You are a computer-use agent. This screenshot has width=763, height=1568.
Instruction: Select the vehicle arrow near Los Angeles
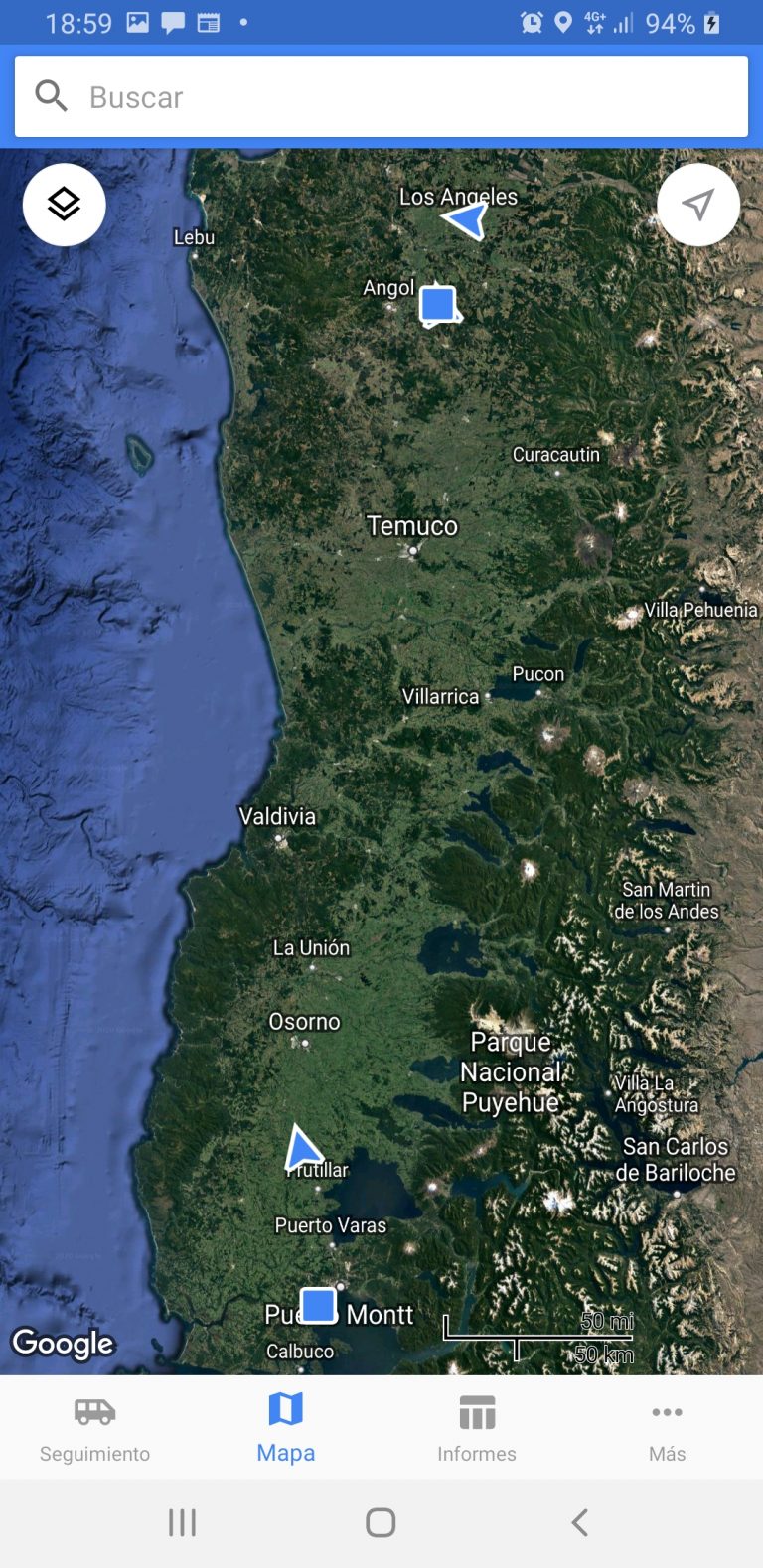click(x=466, y=219)
